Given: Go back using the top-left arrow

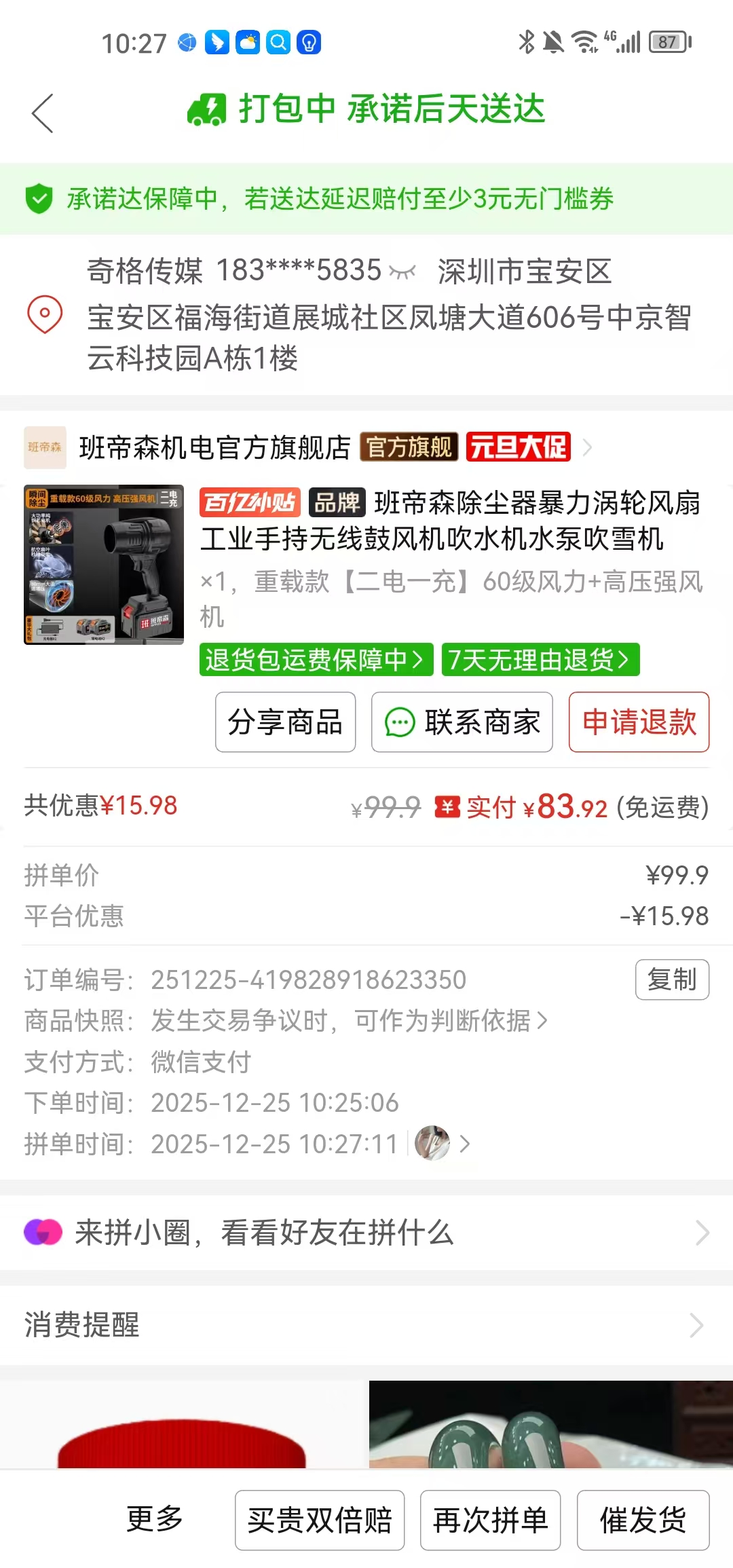Looking at the screenshot, I should click(43, 113).
